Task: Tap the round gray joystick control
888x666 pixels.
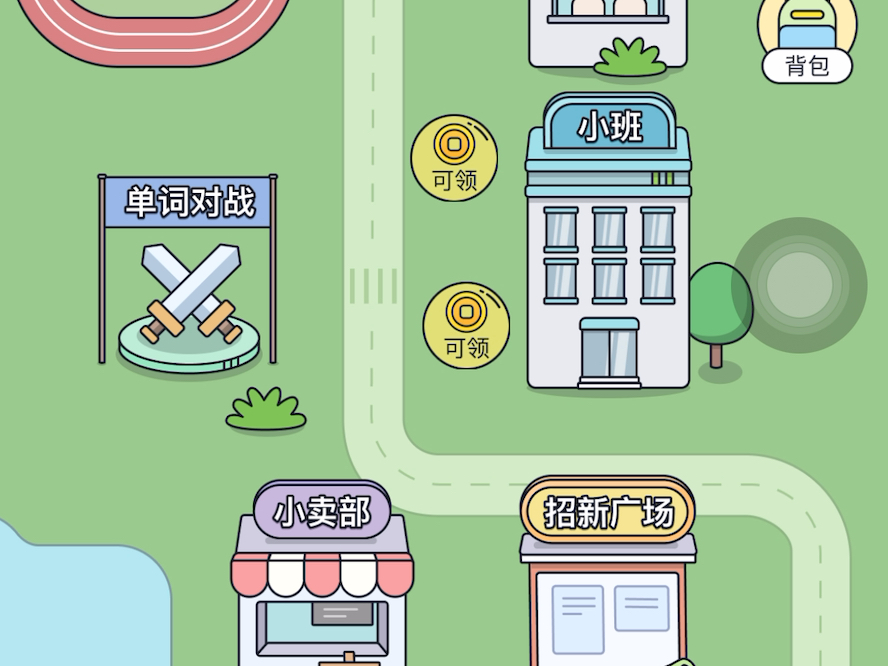Action: [799, 285]
